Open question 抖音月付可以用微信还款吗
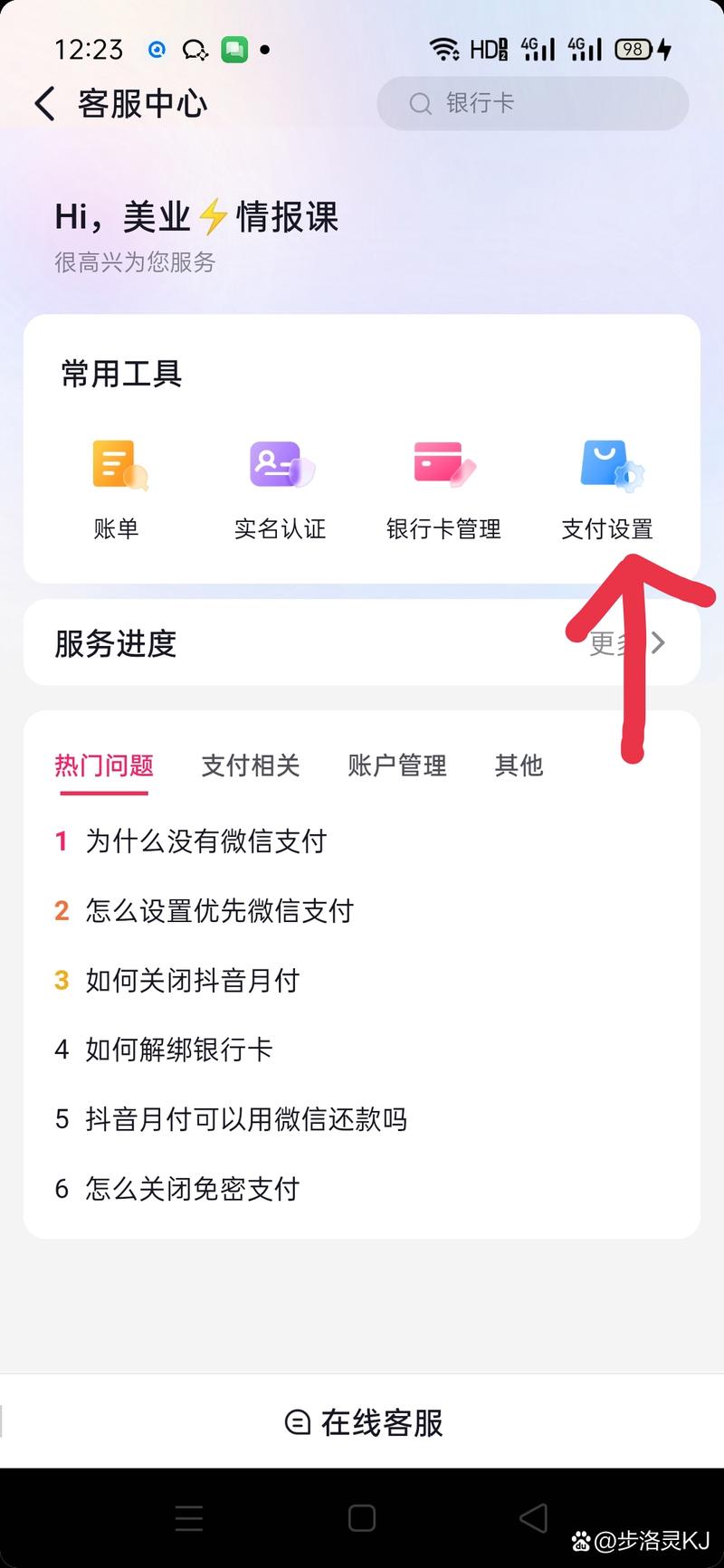Screen dimensions: 724x1568 point(245,1119)
